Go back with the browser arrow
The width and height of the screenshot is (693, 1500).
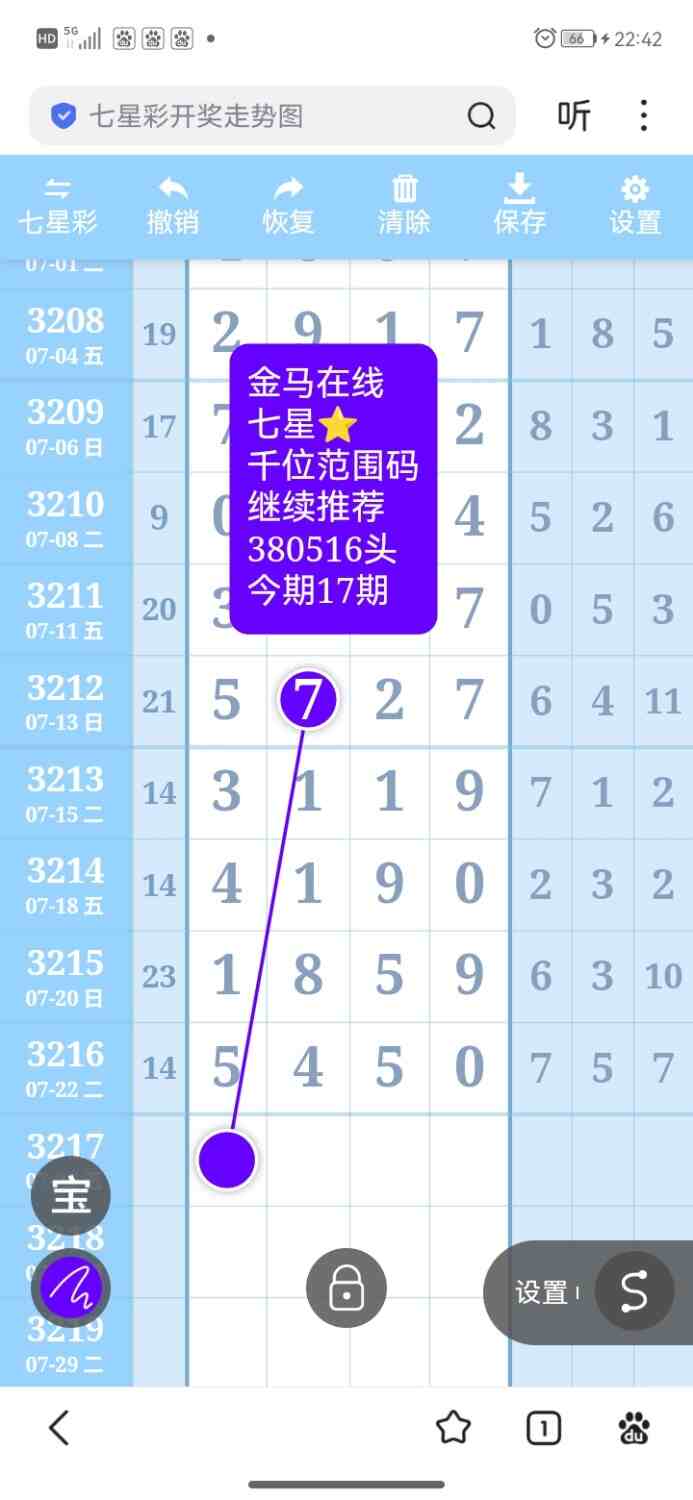point(60,1428)
